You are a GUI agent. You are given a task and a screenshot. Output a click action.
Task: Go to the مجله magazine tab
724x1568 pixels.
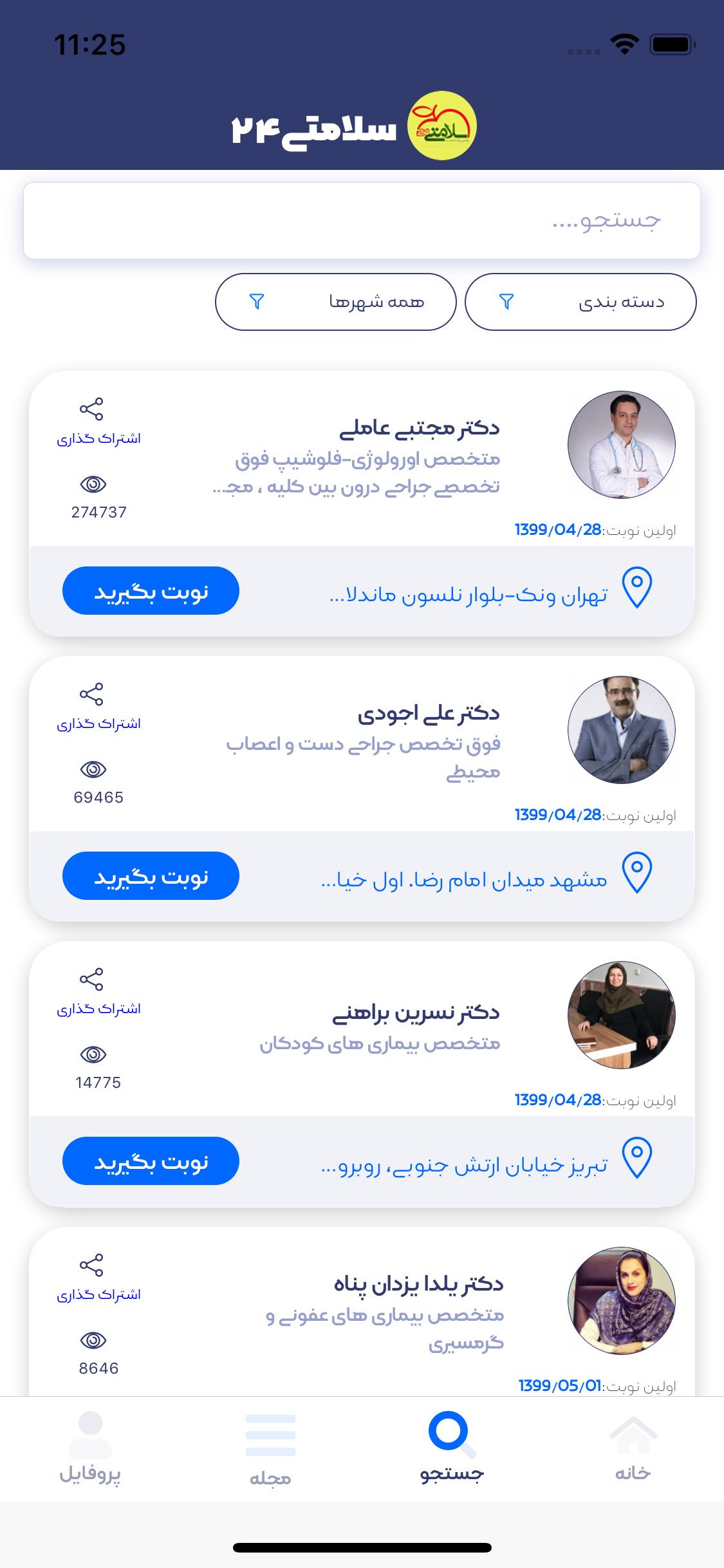[270, 1448]
